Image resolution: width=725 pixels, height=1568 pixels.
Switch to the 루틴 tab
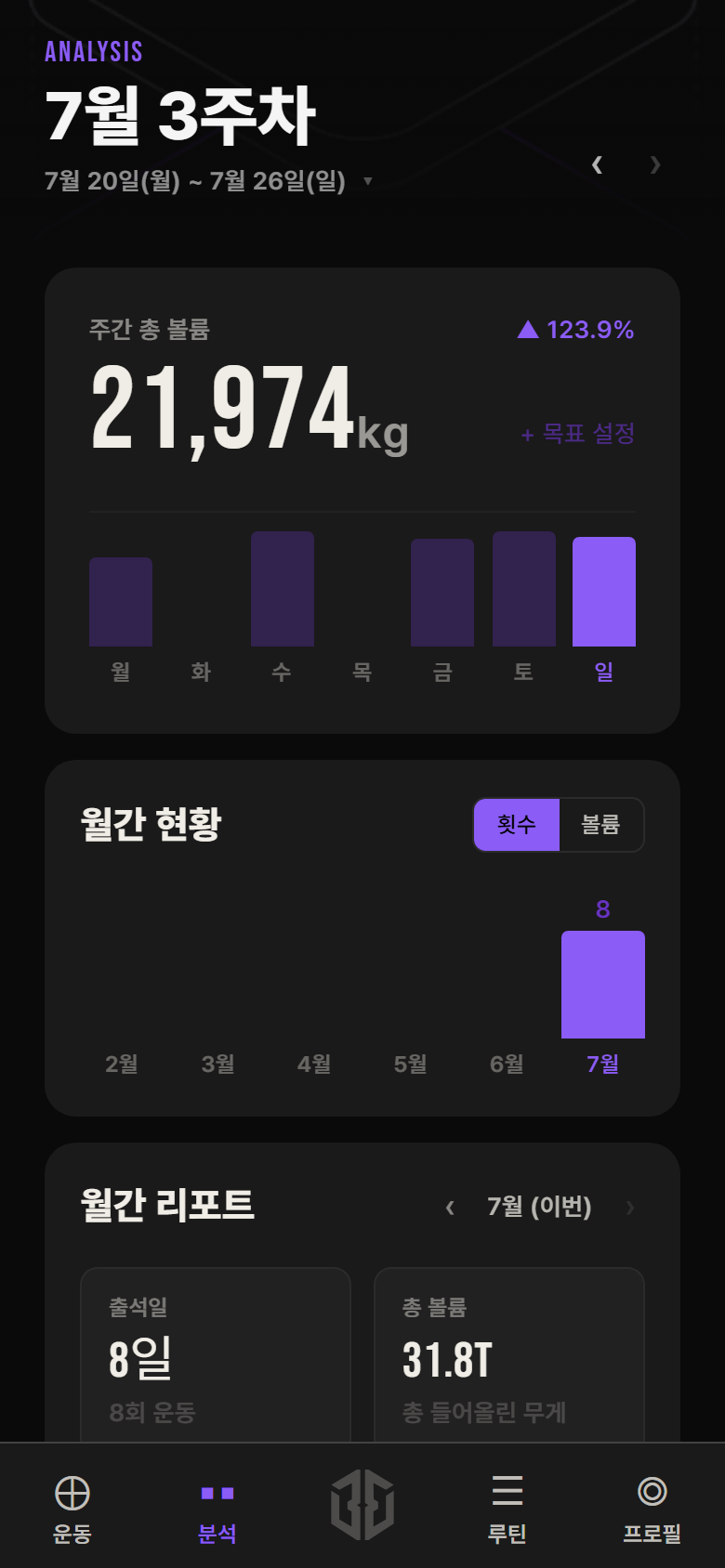click(507, 1508)
